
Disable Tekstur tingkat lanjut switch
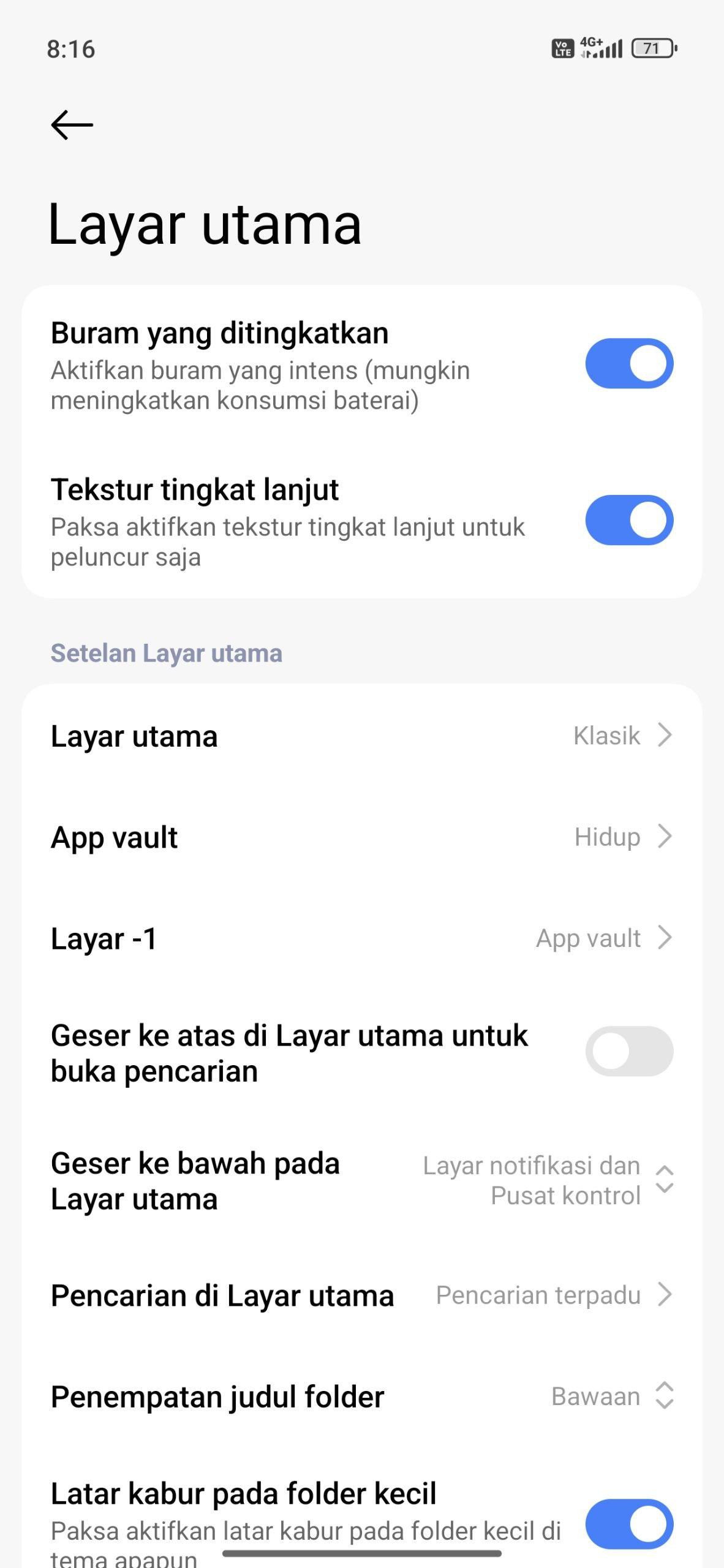point(629,520)
